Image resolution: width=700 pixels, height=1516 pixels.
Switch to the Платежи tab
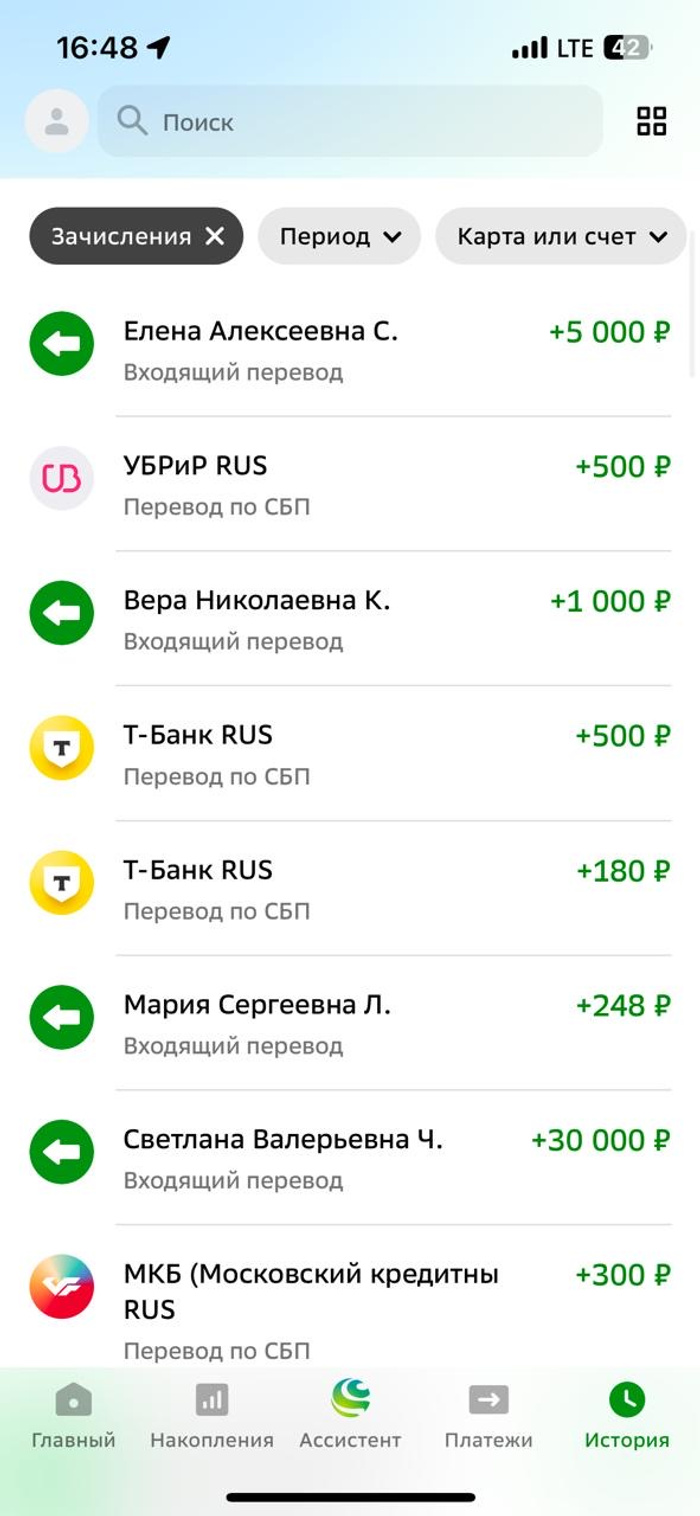pyautogui.click(x=488, y=1417)
